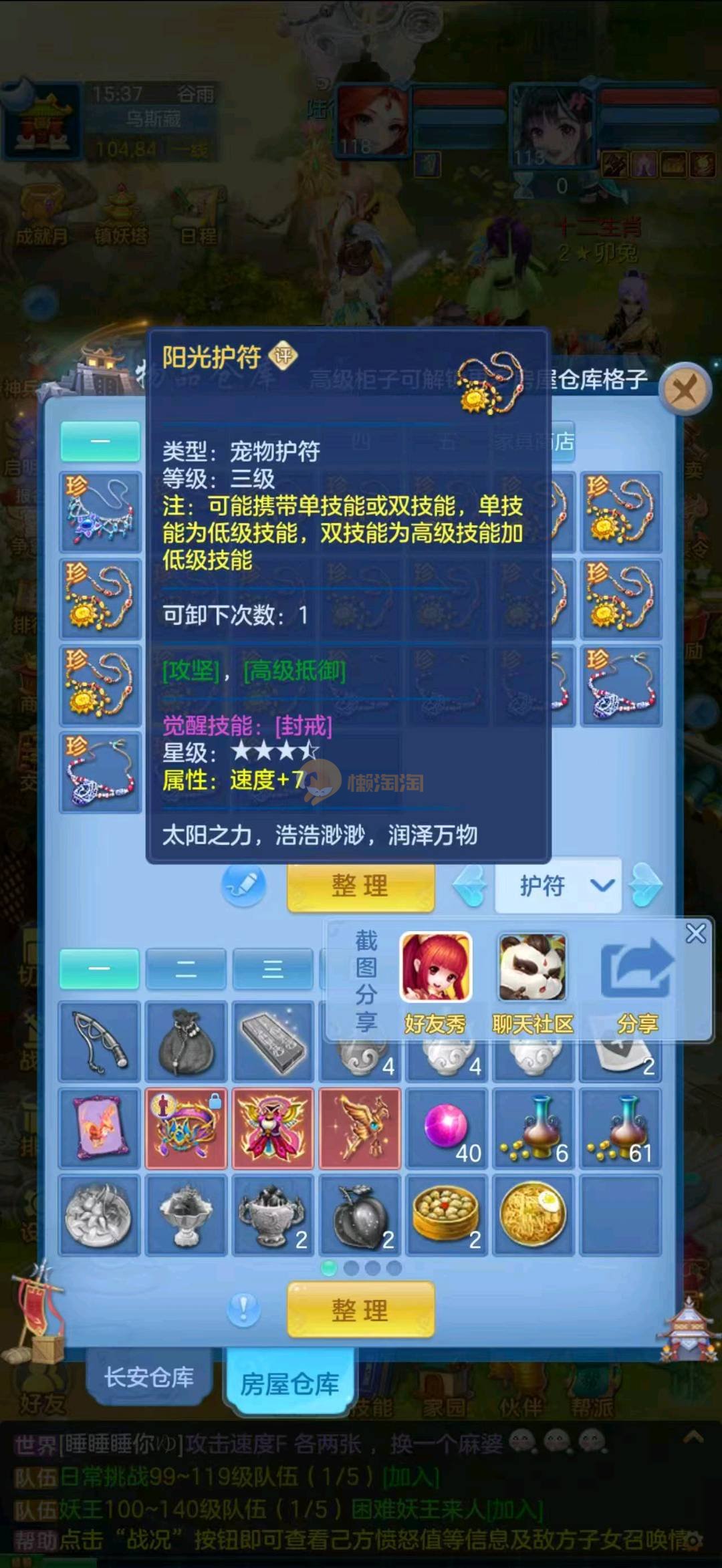
Task: Switch to the 房屋仓库 tab
Action: (289, 1383)
